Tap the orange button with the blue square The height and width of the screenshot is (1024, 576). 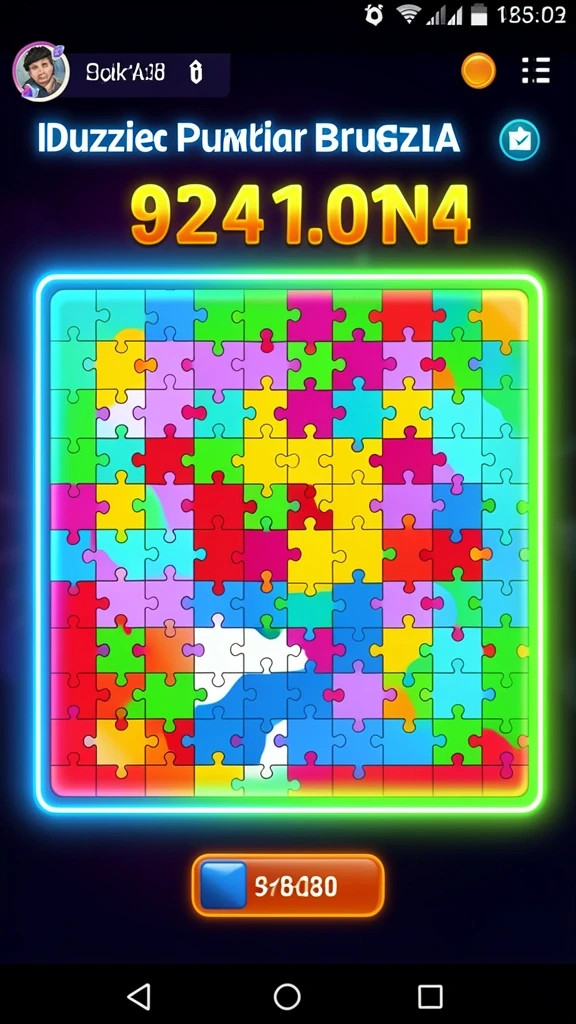coord(288,886)
